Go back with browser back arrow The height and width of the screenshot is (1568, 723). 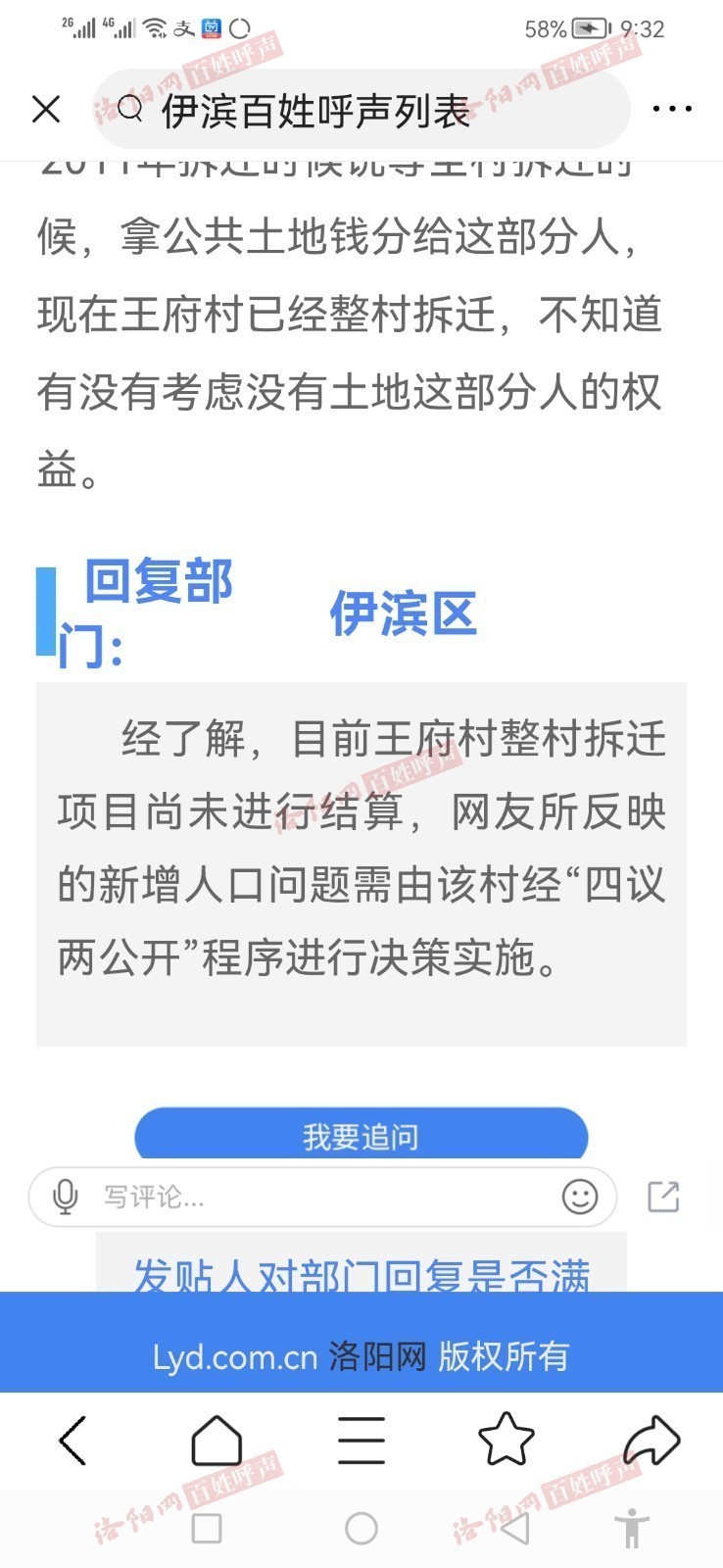[72, 1441]
